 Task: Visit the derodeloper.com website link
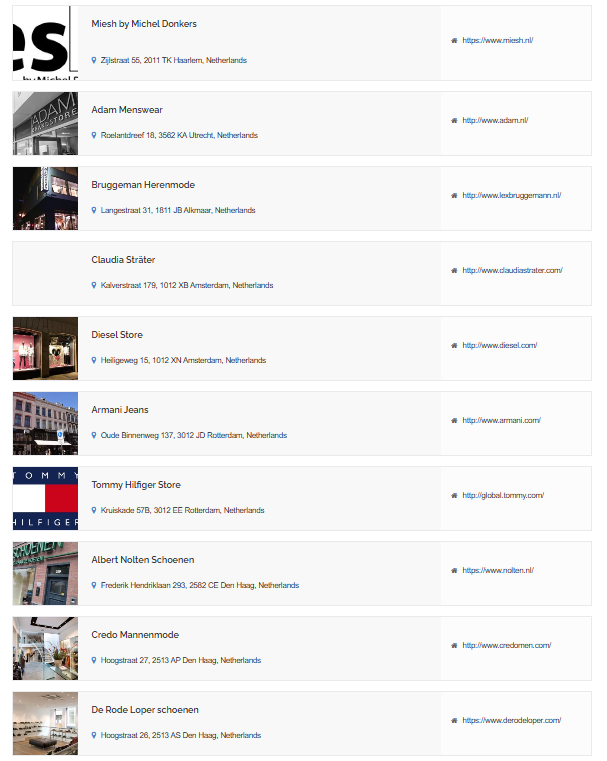click(511, 720)
